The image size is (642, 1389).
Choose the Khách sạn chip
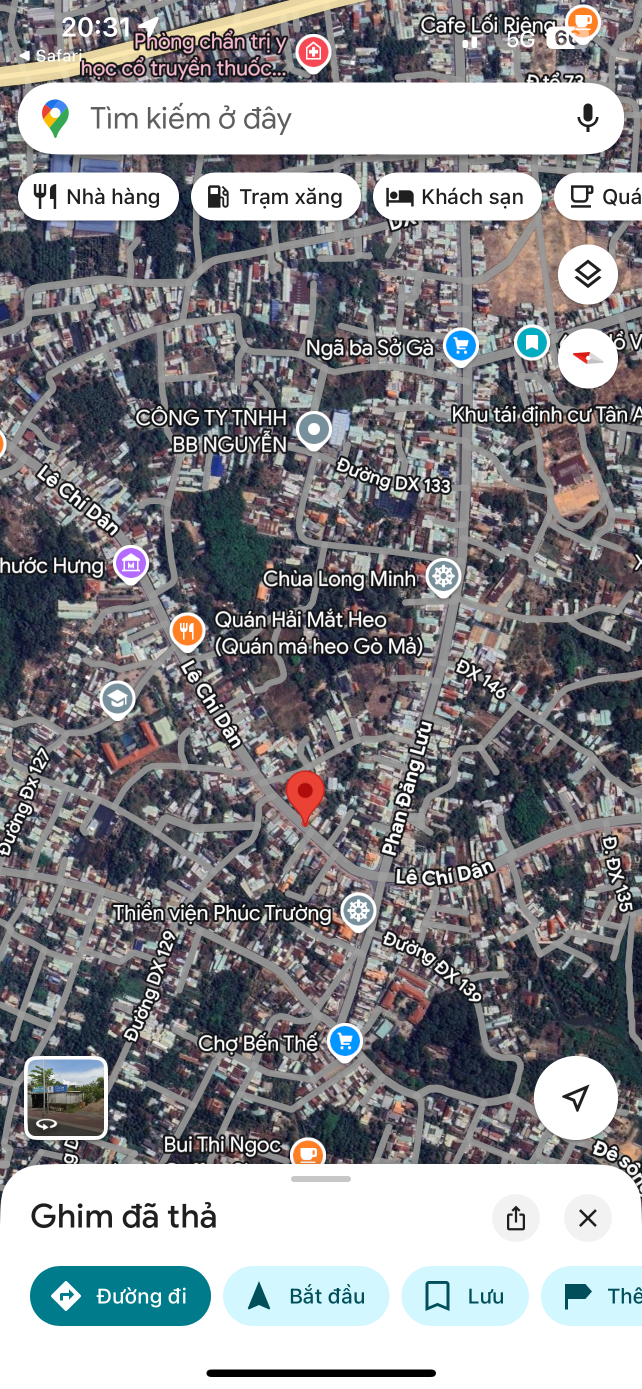[x=457, y=197]
